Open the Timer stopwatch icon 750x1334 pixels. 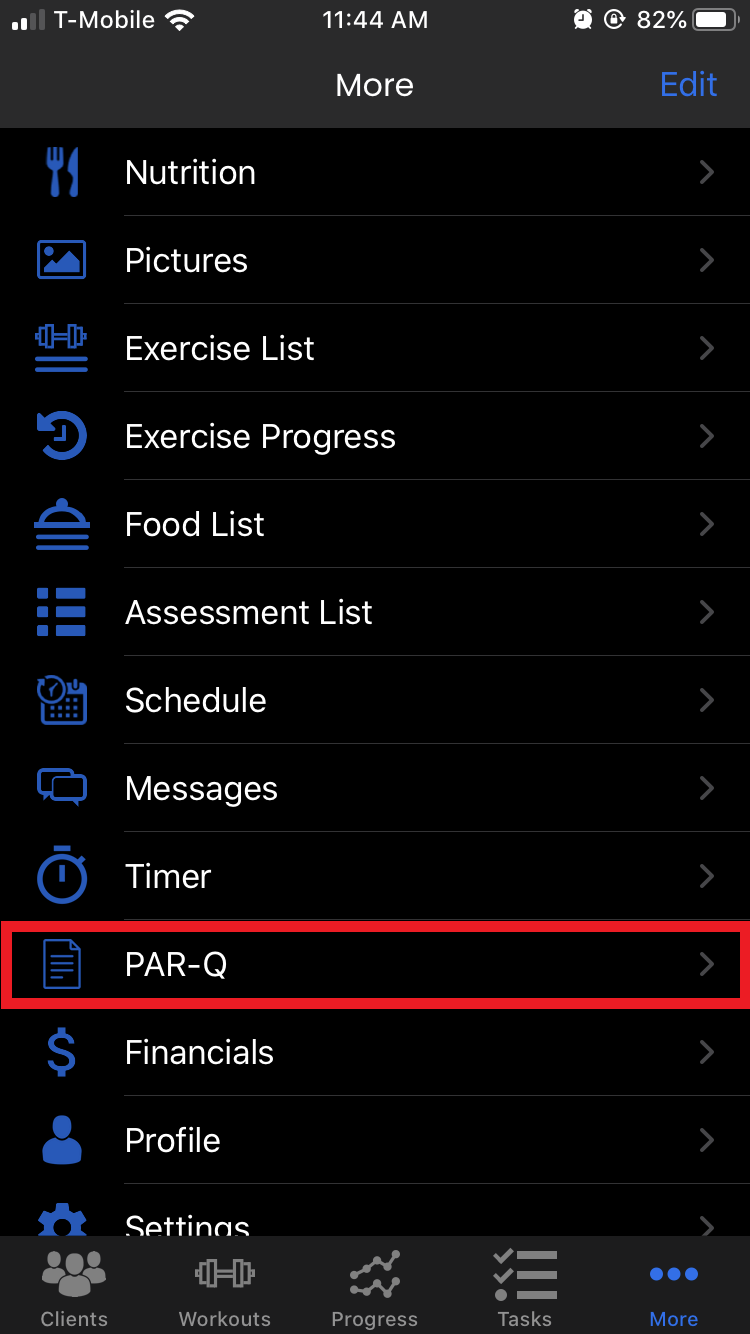coord(61,876)
